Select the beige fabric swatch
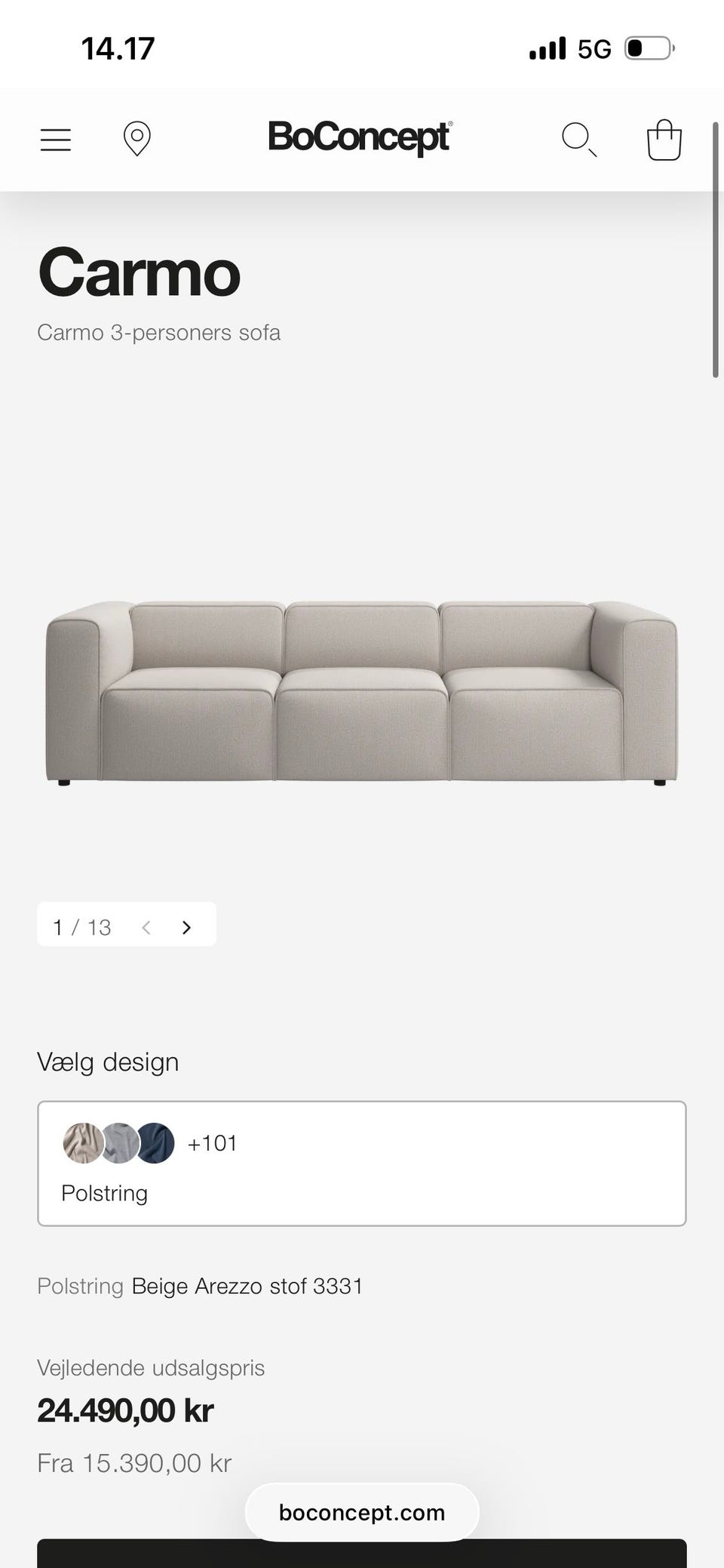 pyautogui.click(x=81, y=1143)
